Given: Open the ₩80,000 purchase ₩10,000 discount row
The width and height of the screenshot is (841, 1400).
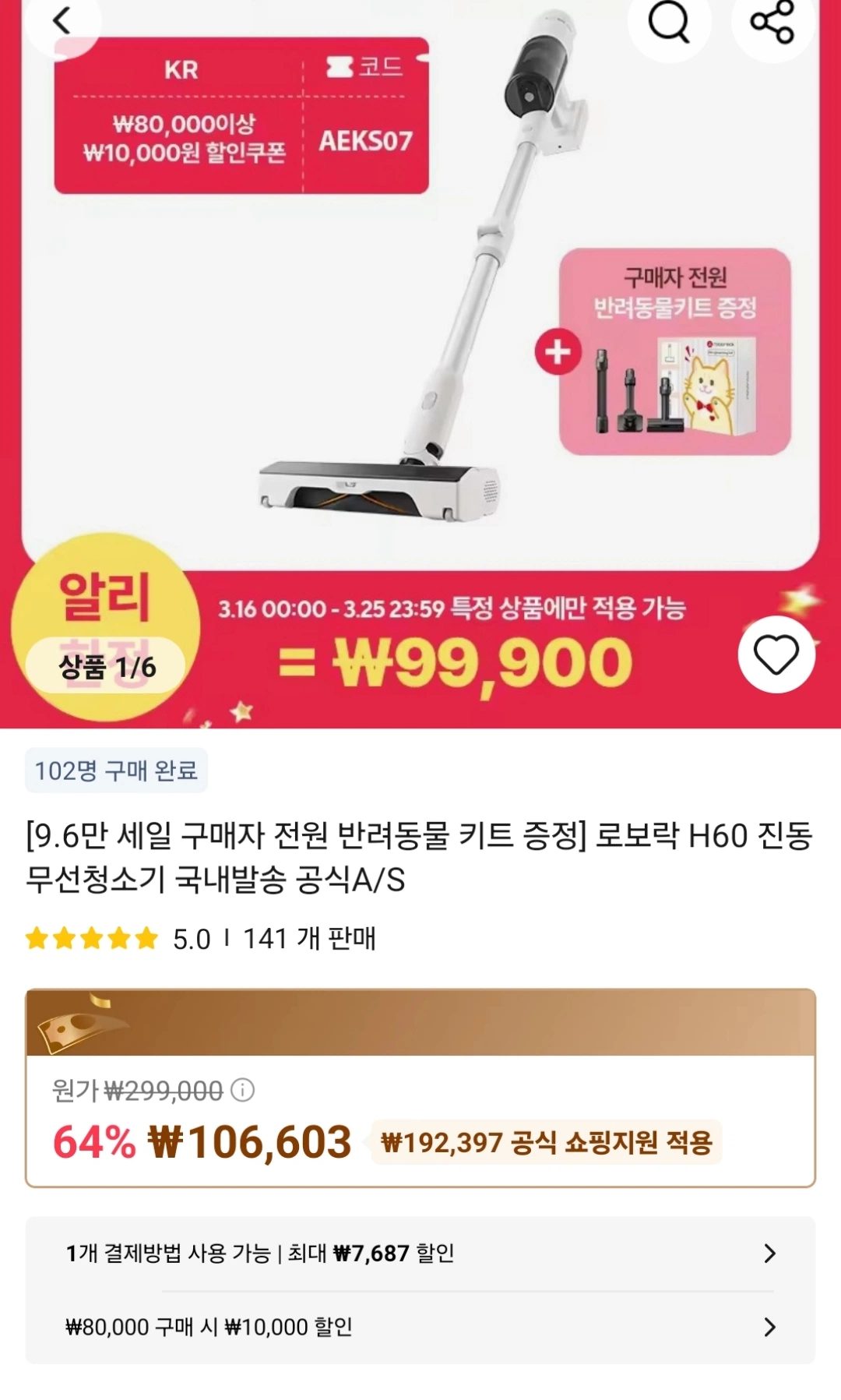Looking at the screenshot, I should 420,1327.
